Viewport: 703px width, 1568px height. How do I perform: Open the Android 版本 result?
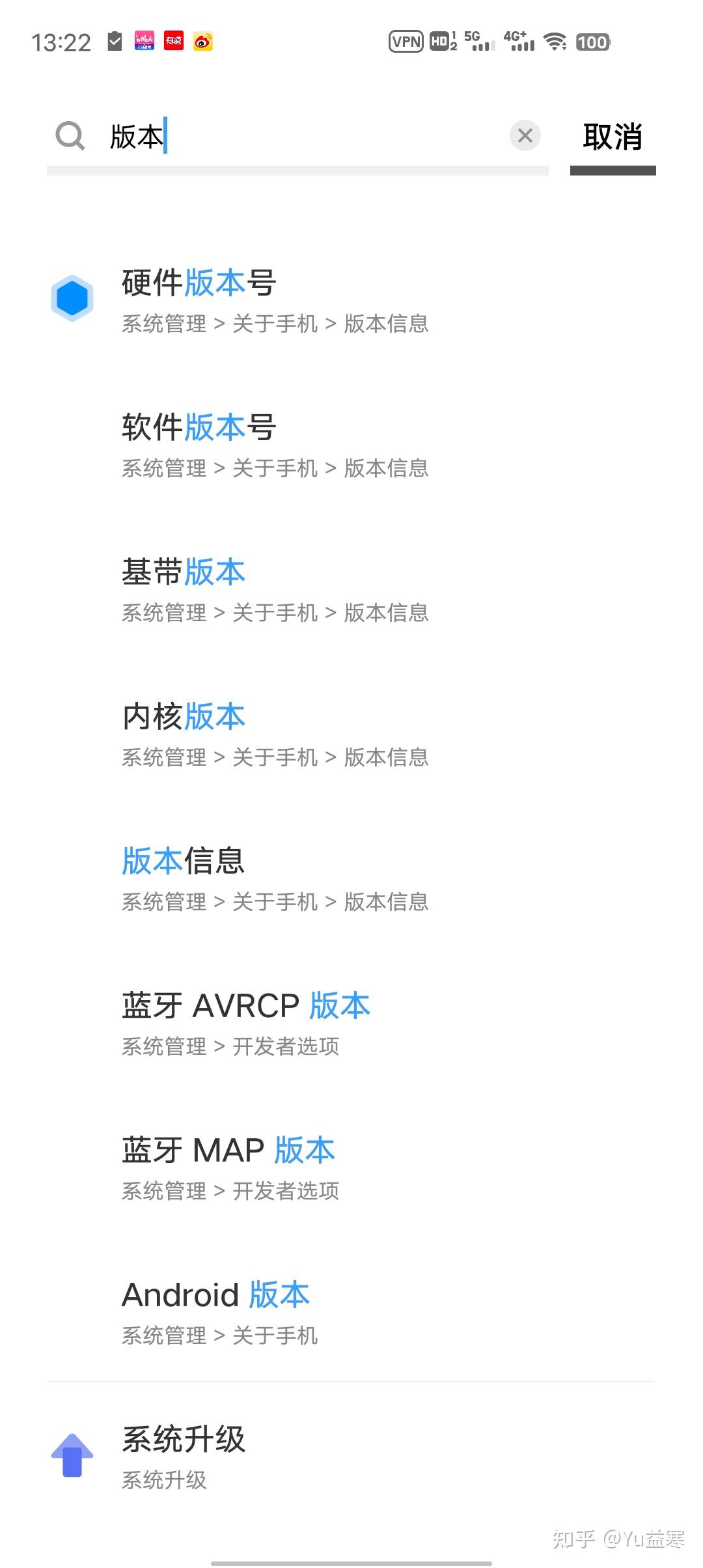(215, 1295)
